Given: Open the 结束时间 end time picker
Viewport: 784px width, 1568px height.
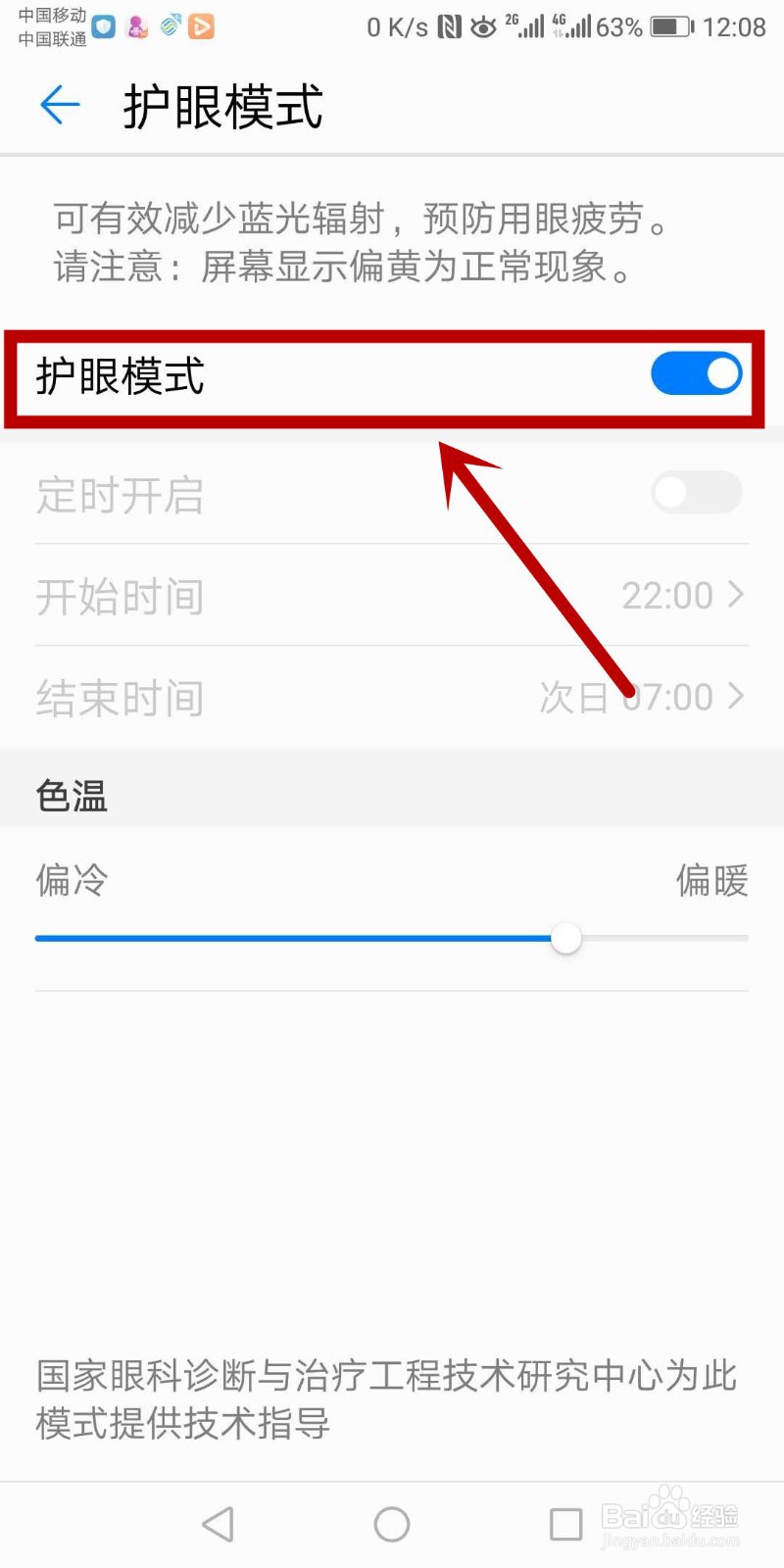Looking at the screenshot, I should pyautogui.click(x=392, y=698).
